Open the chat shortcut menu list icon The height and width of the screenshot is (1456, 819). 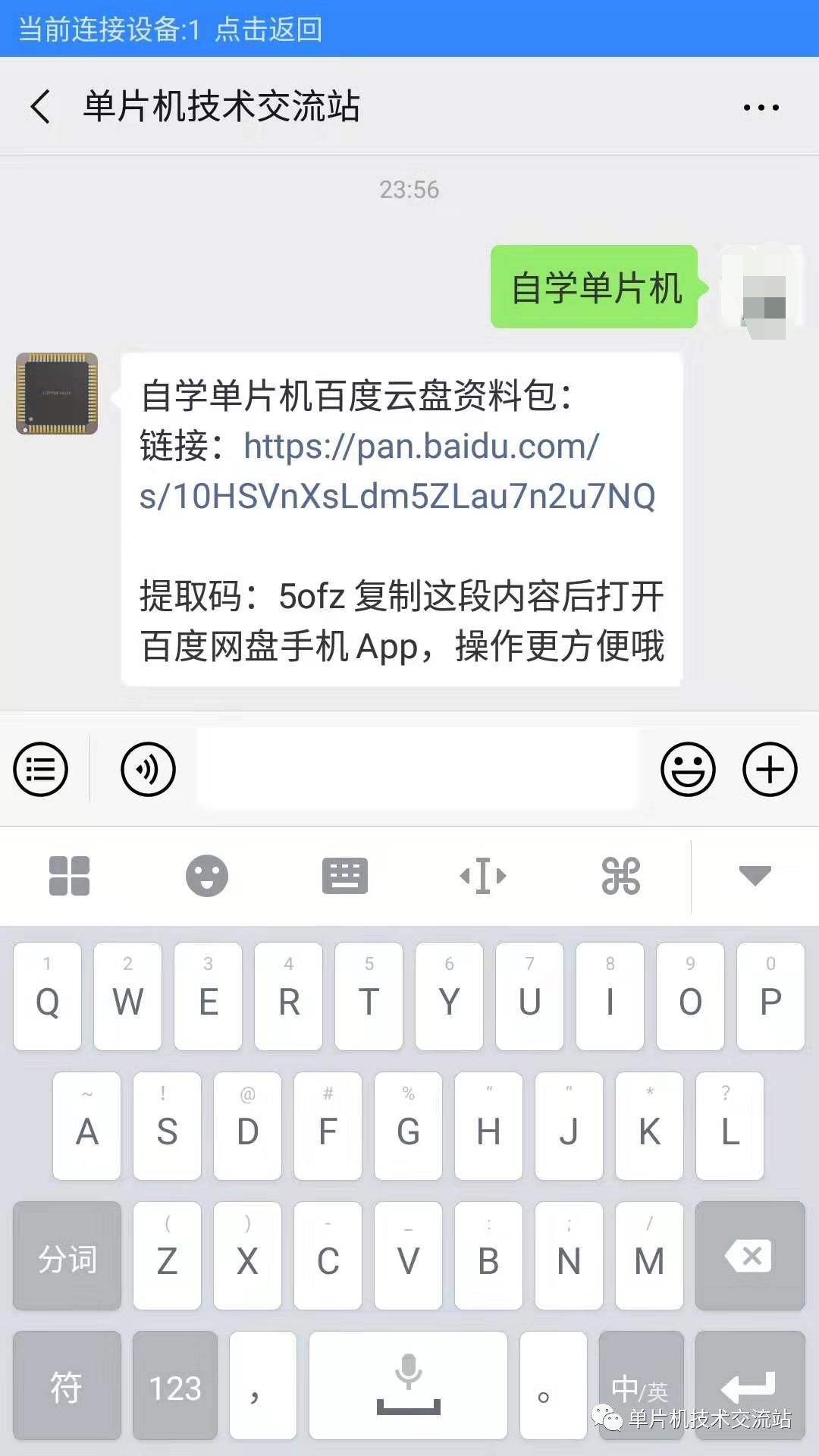39,769
